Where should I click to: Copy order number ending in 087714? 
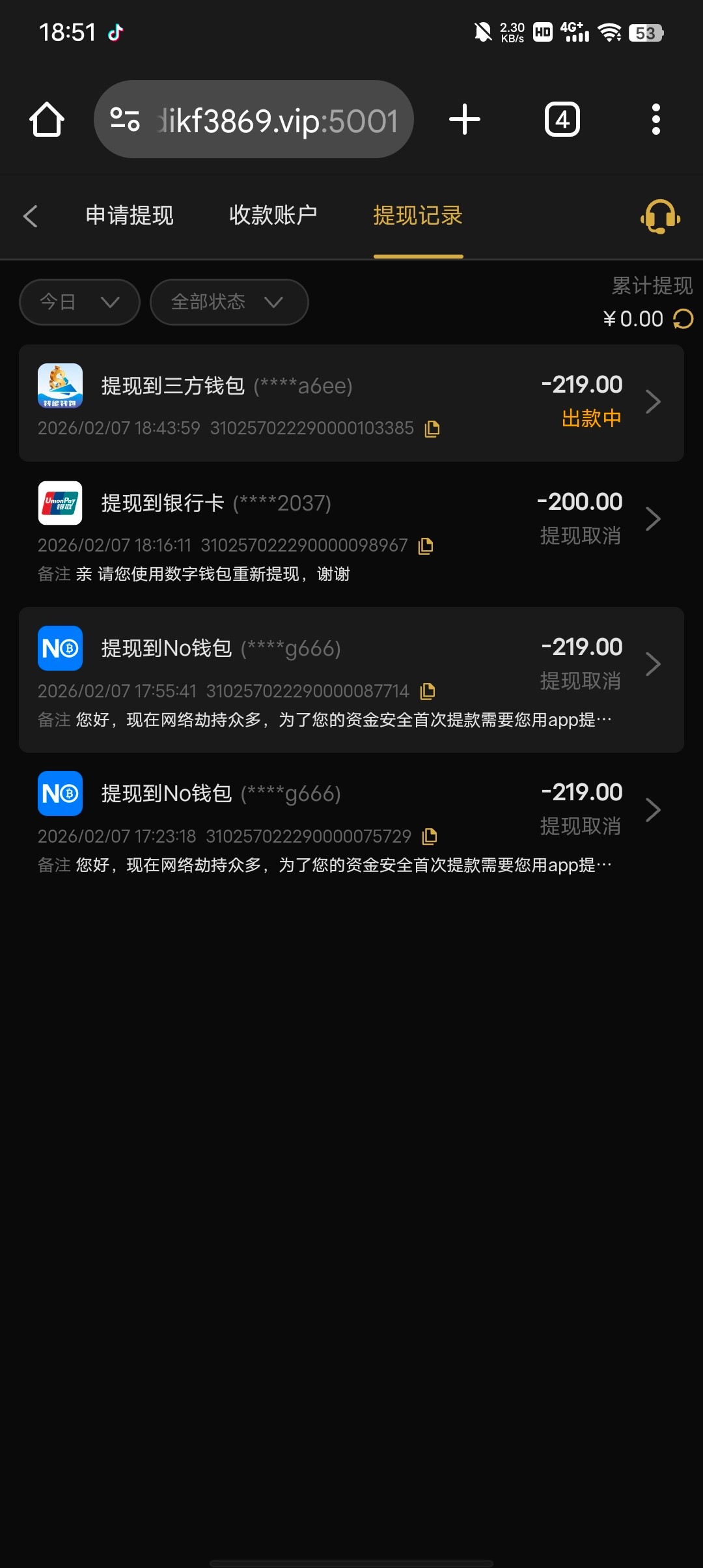[428, 691]
